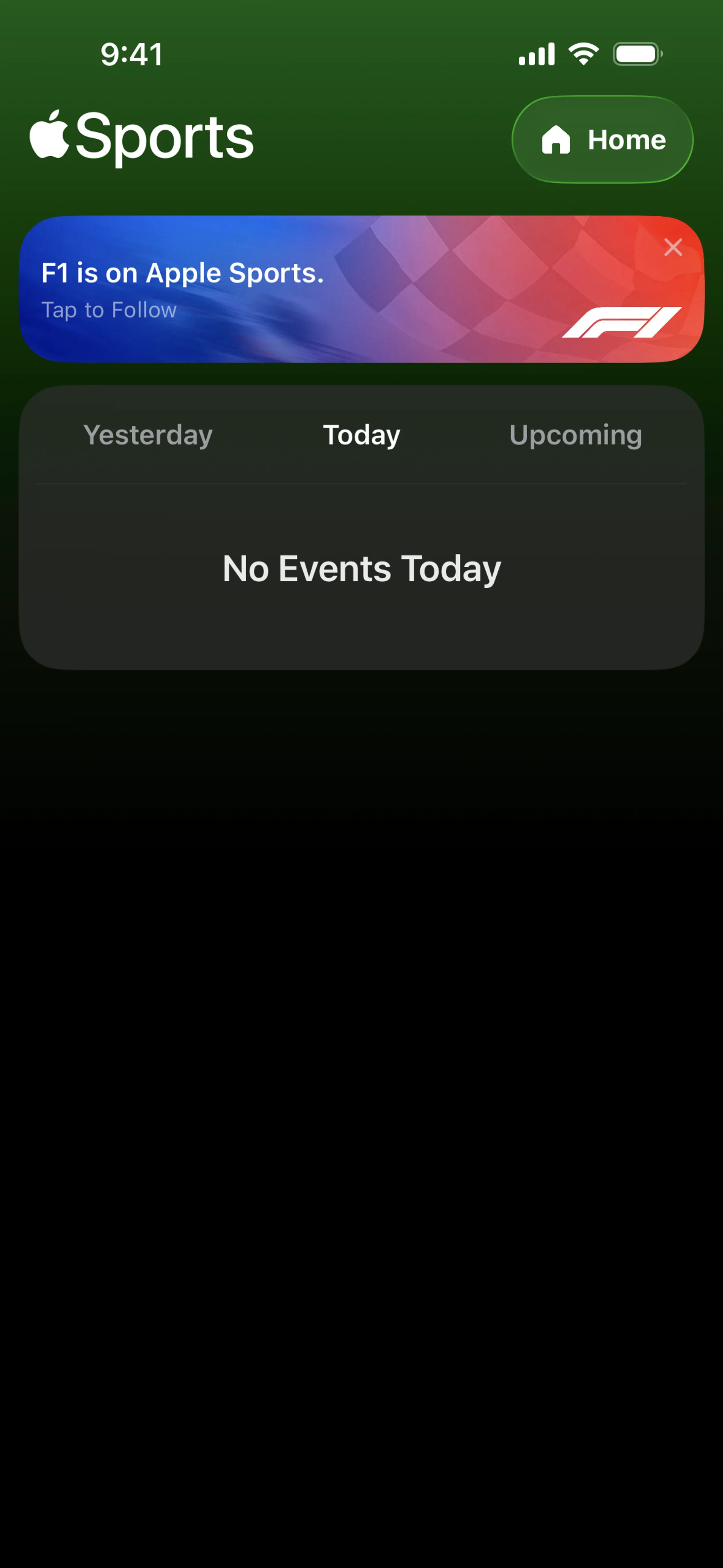Viewport: 723px width, 1568px height.
Task: Switch to the Yesterday tab
Action: coord(148,435)
